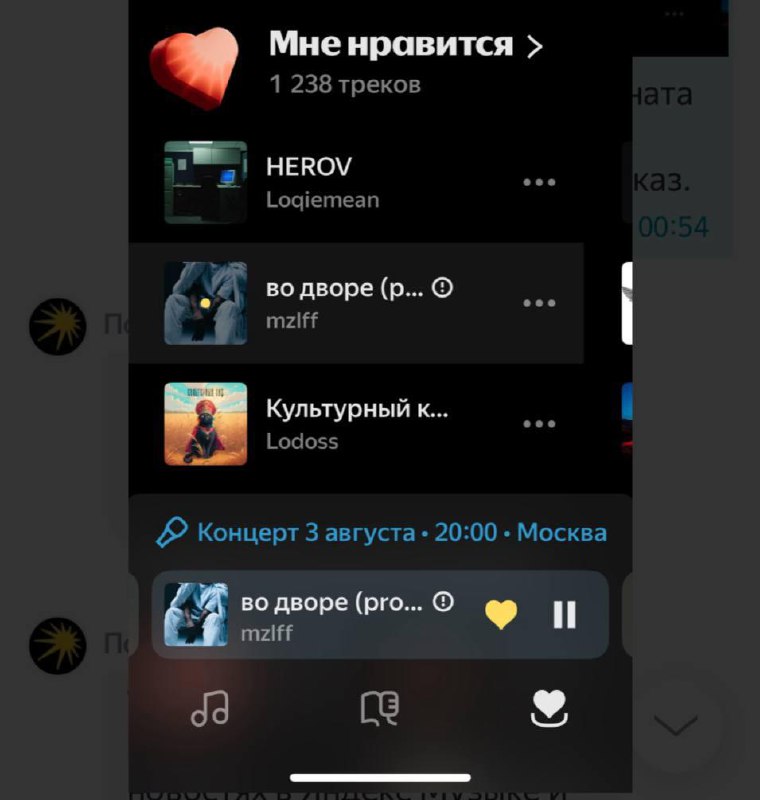
Task: Go to the books and podcasts tab
Action: click(380, 708)
